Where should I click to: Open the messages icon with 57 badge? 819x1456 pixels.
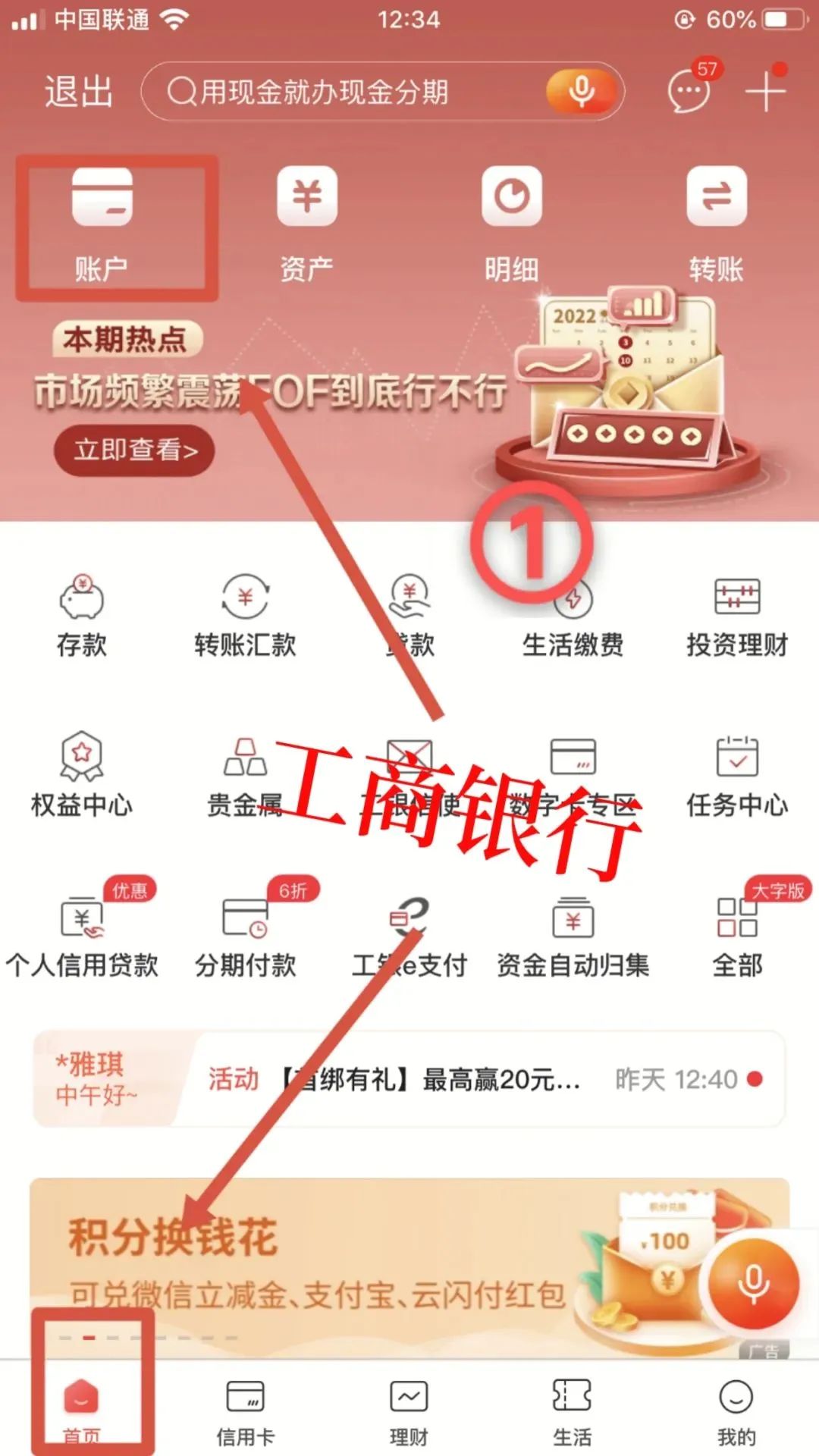[689, 90]
